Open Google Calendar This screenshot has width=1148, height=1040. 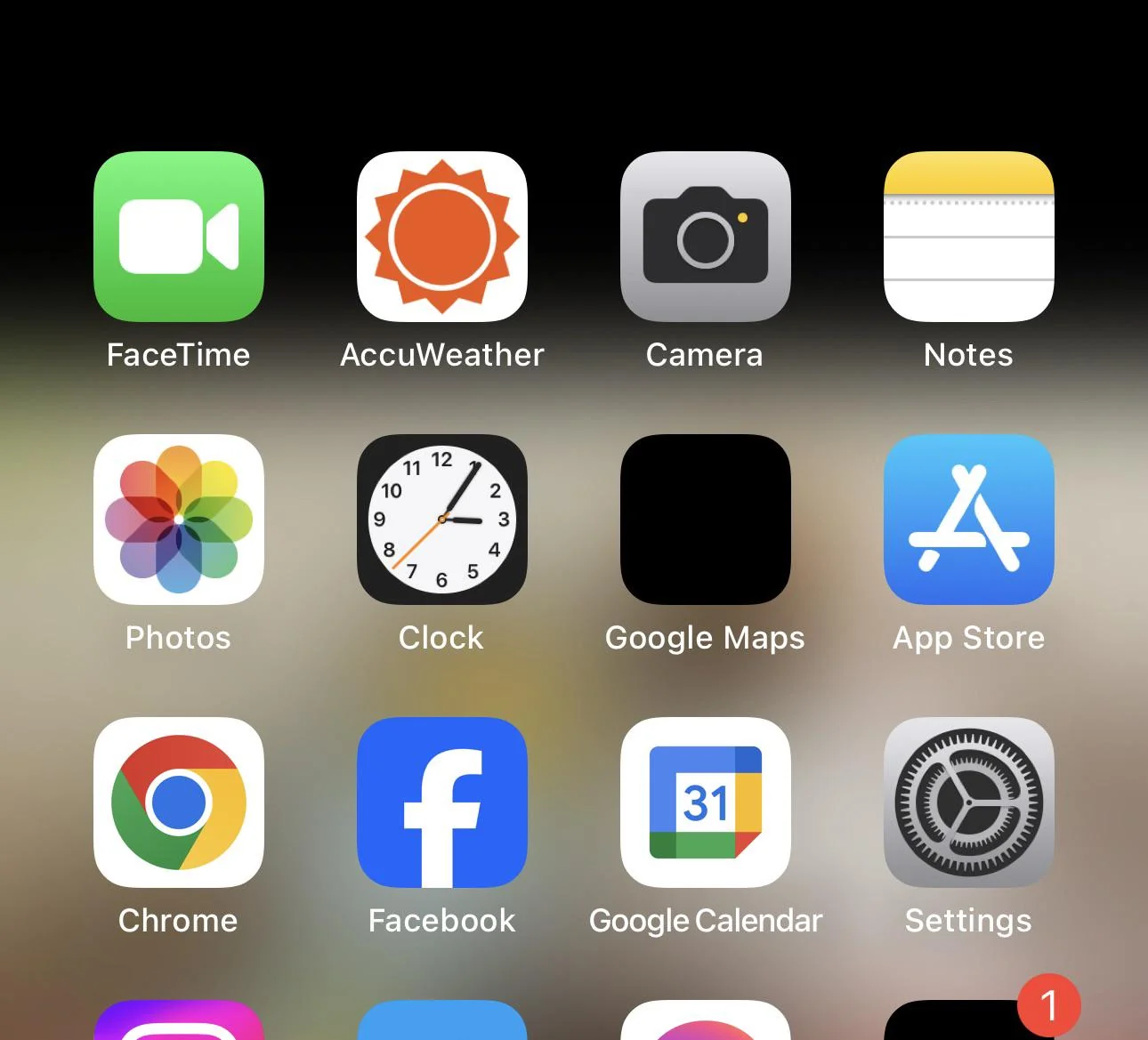(706, 802)
